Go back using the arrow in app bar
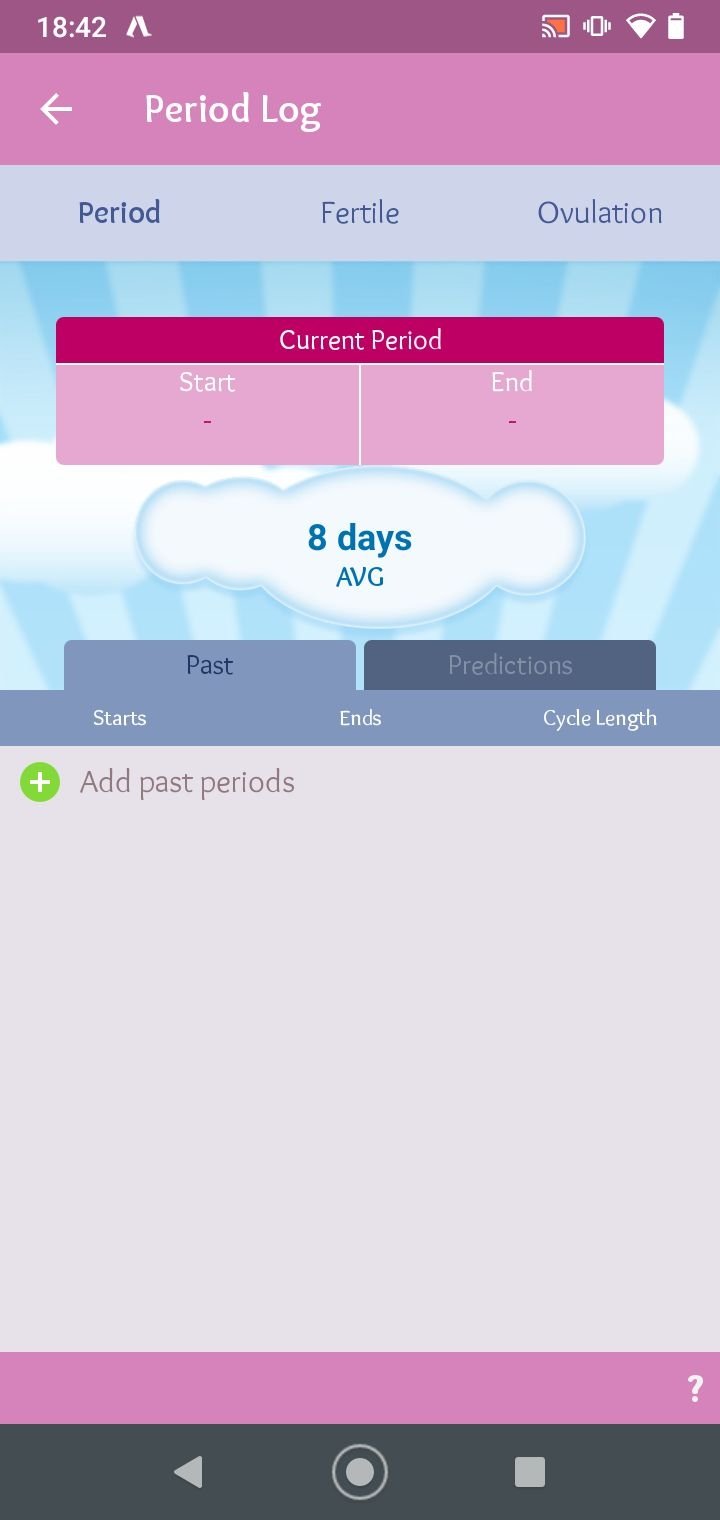Viewport: 720px width, 1520px height. tap(56, 109)
